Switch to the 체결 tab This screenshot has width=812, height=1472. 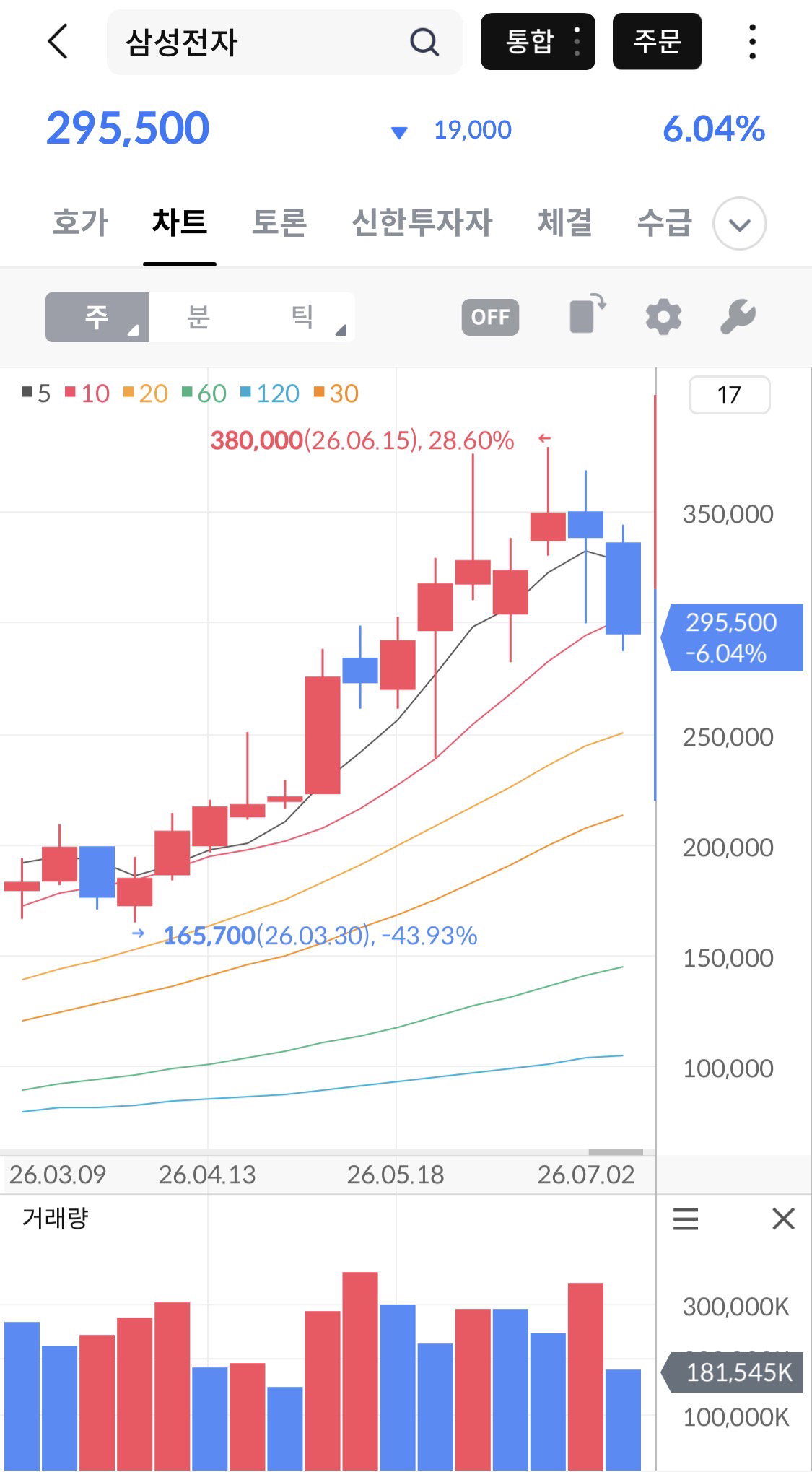565,222
